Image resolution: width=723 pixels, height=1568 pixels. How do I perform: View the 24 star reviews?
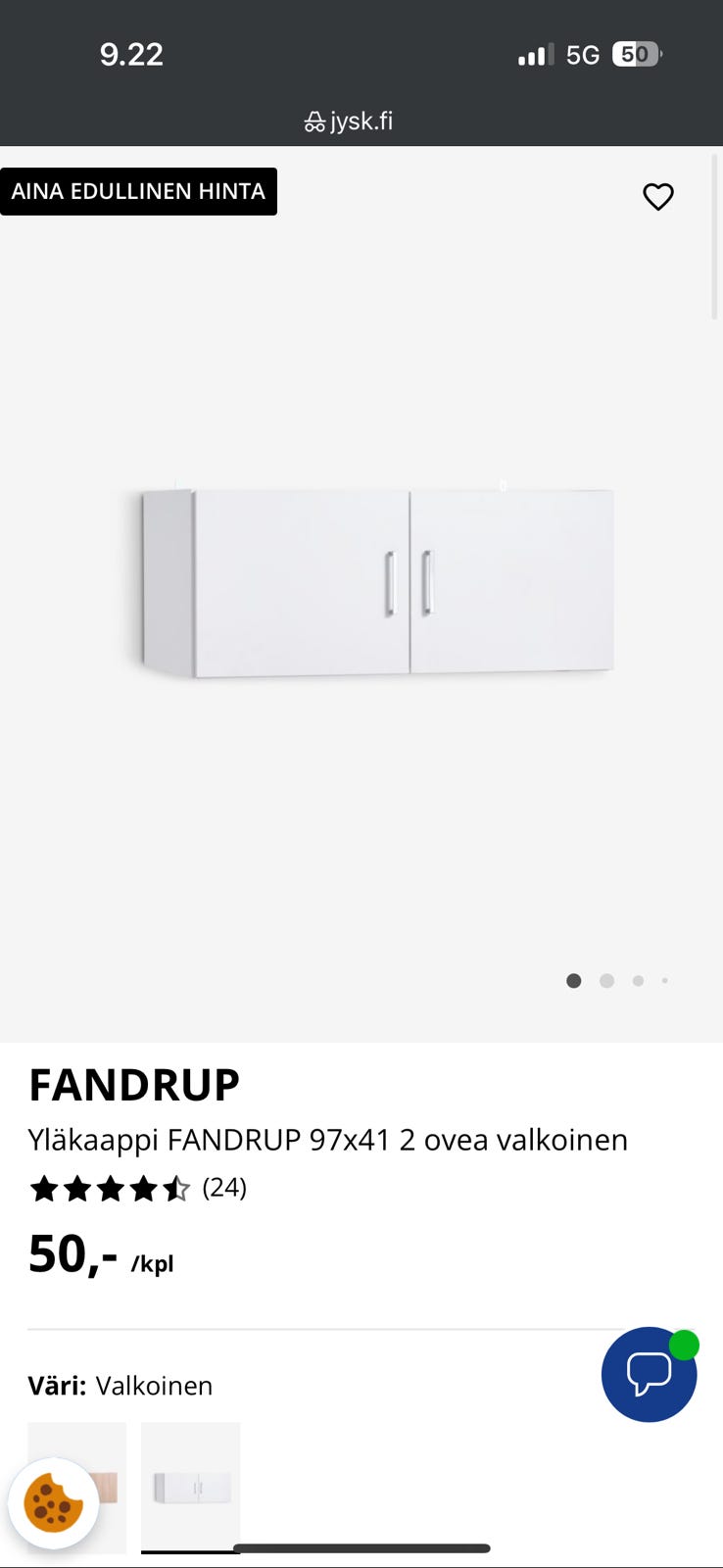point(137,1189)
